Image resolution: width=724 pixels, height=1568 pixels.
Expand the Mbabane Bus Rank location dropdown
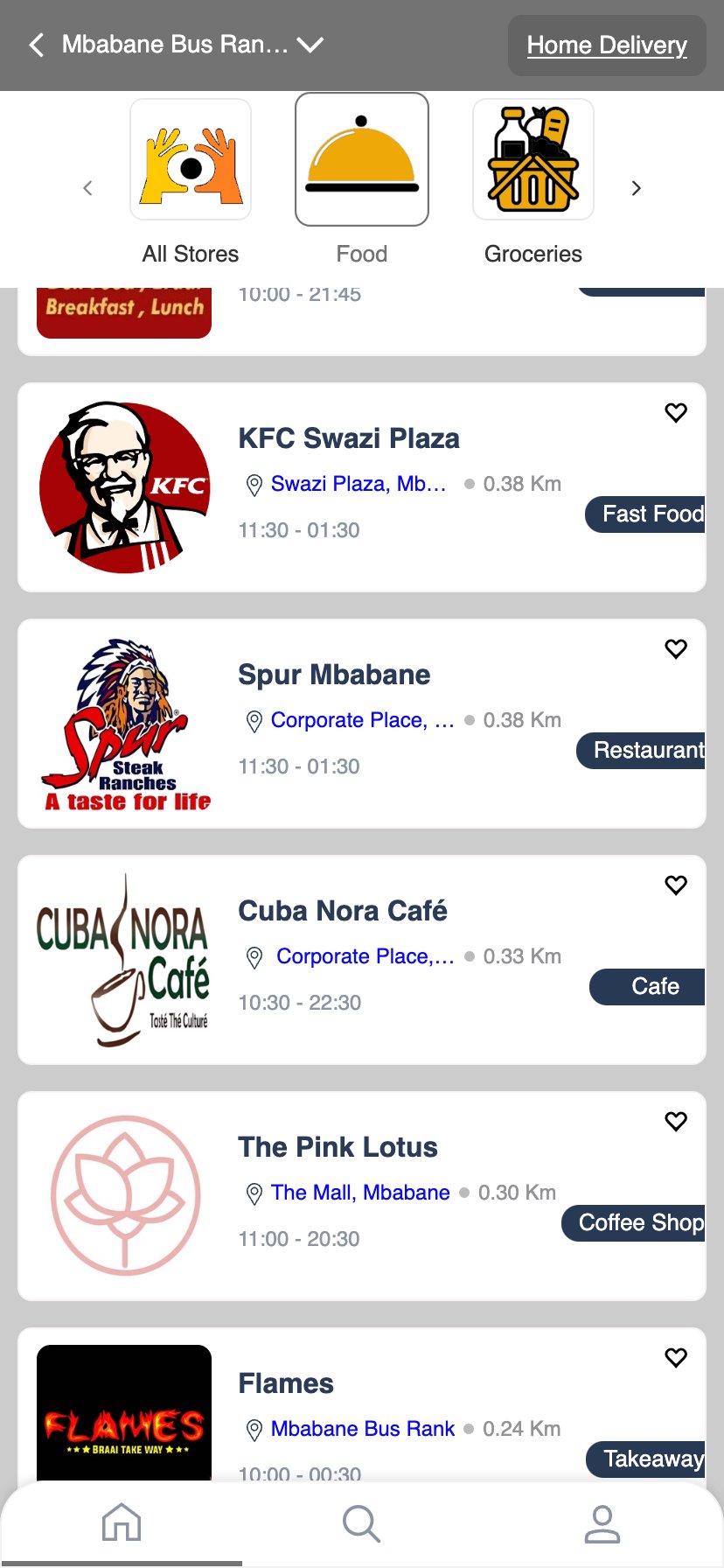tap(310, 45)
